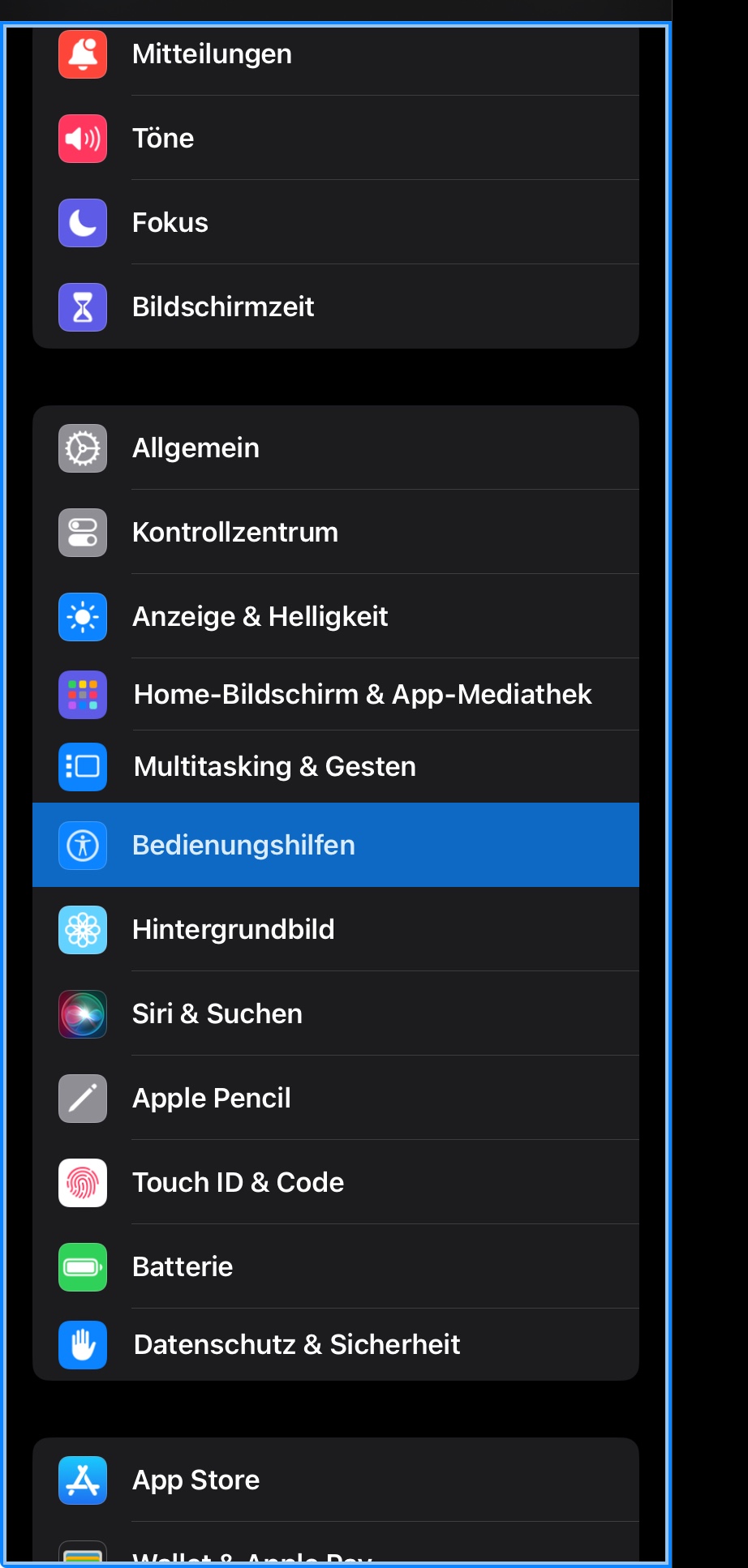Viewport: 748px width, 1568px height.
Task: Open App Store settings
Action: (x=336, y=1480)
